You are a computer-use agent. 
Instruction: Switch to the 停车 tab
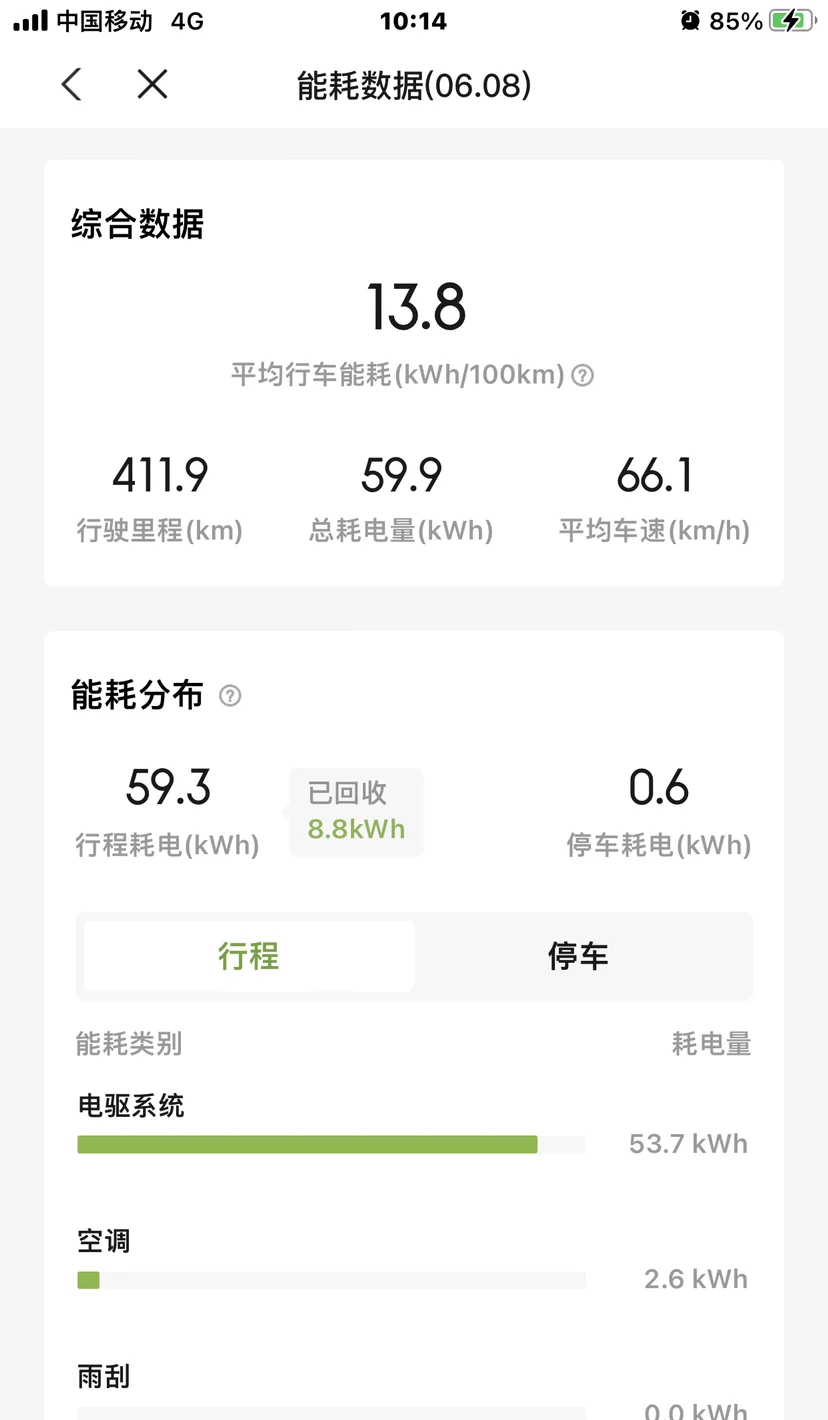578,956
